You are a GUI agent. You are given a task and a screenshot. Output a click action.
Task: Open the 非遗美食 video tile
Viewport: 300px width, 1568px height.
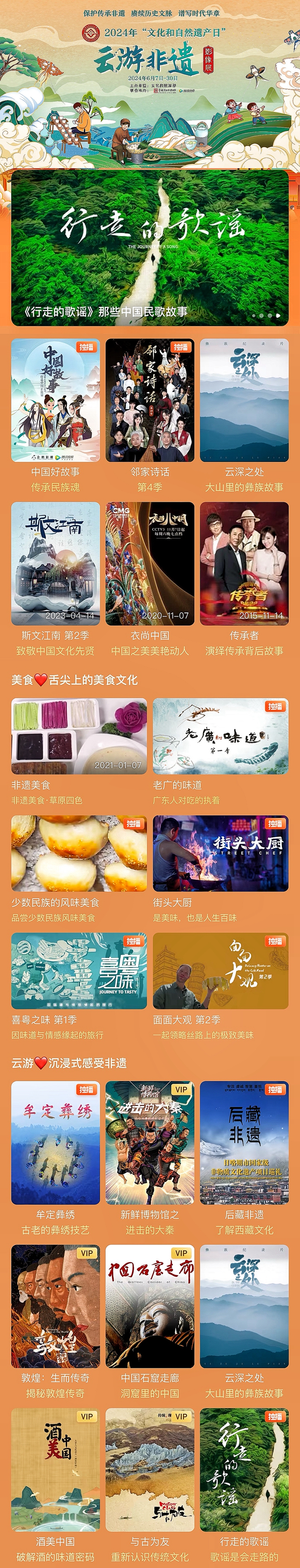pos(79,736)
